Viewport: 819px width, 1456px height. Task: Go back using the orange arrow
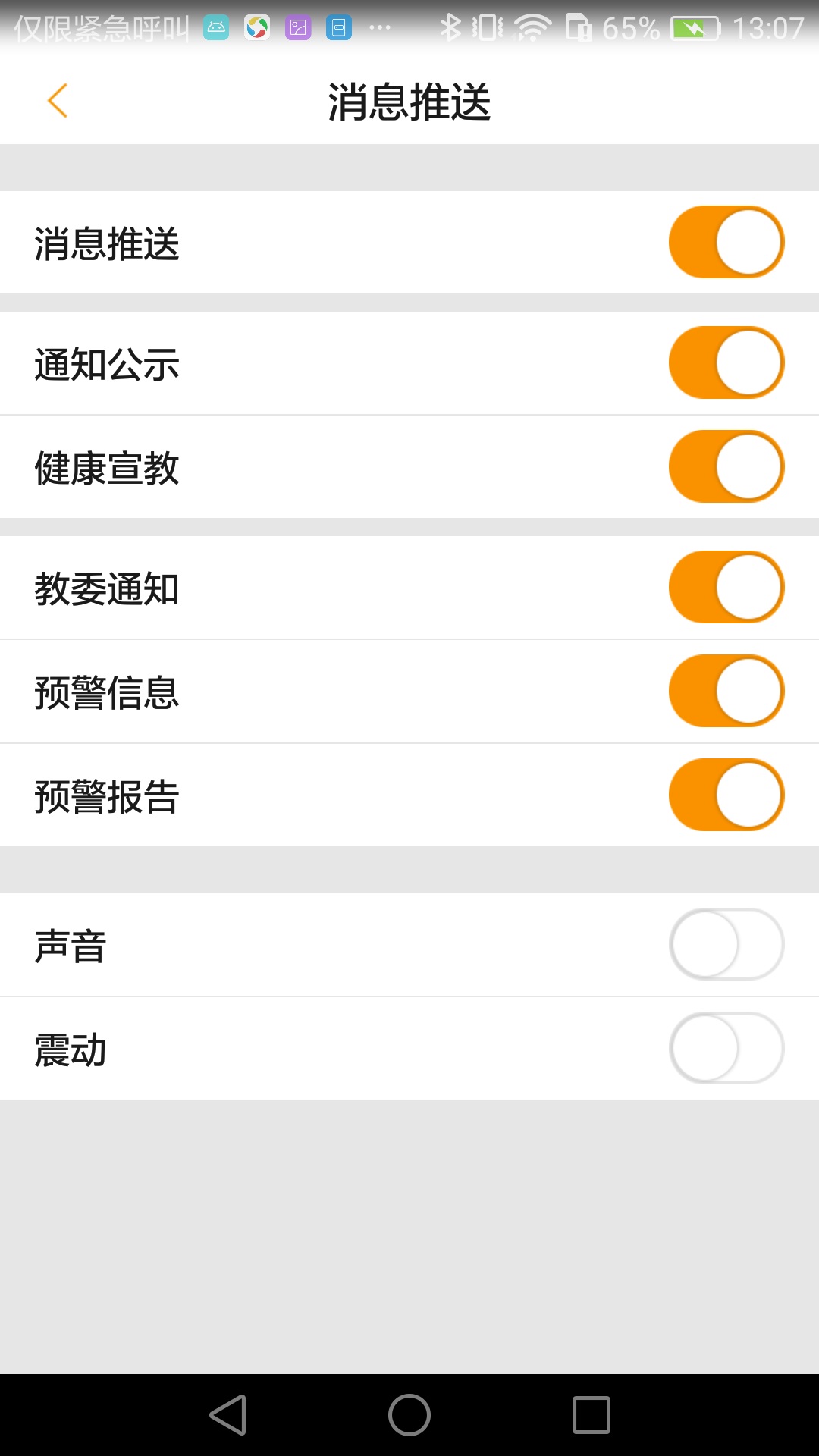click(58, 101)
